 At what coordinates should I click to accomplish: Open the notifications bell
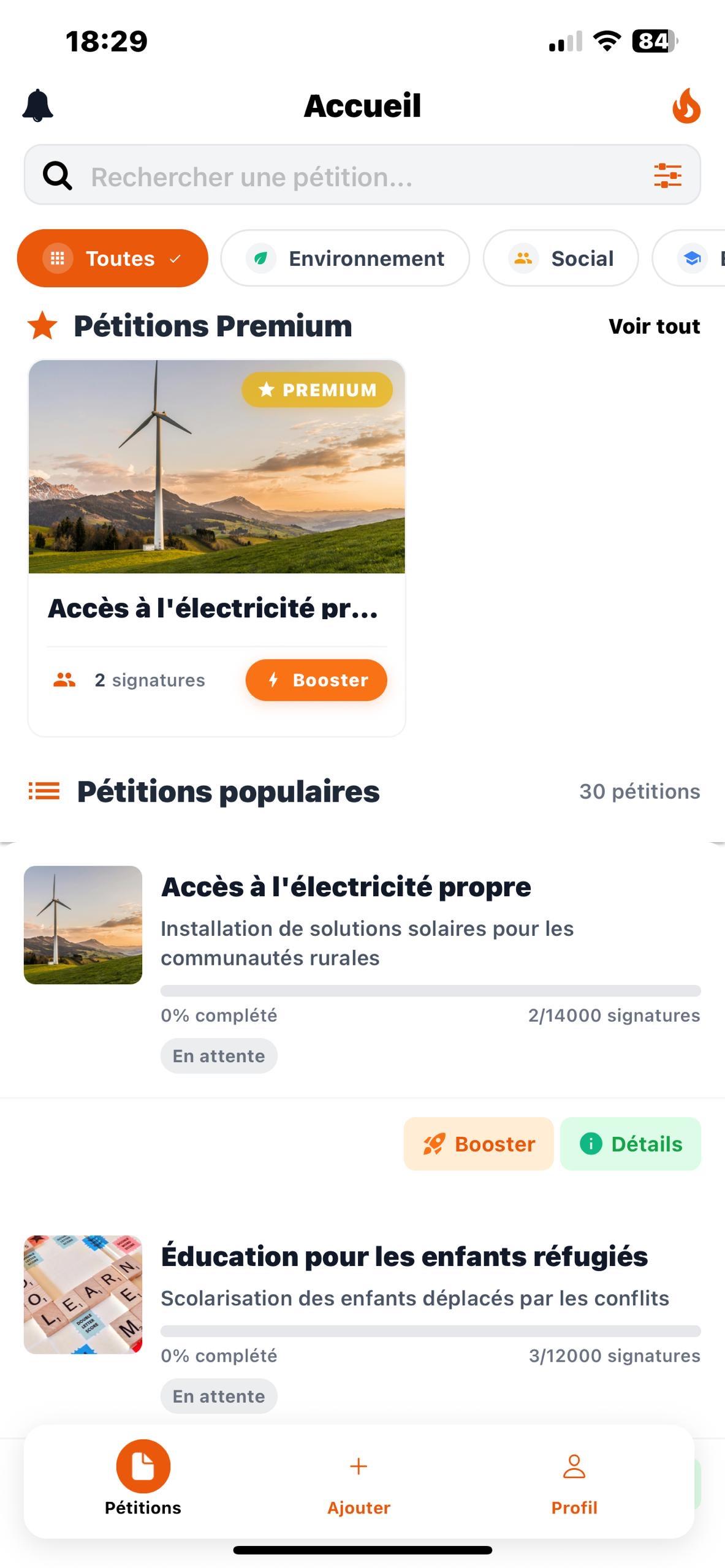point(38,104)
